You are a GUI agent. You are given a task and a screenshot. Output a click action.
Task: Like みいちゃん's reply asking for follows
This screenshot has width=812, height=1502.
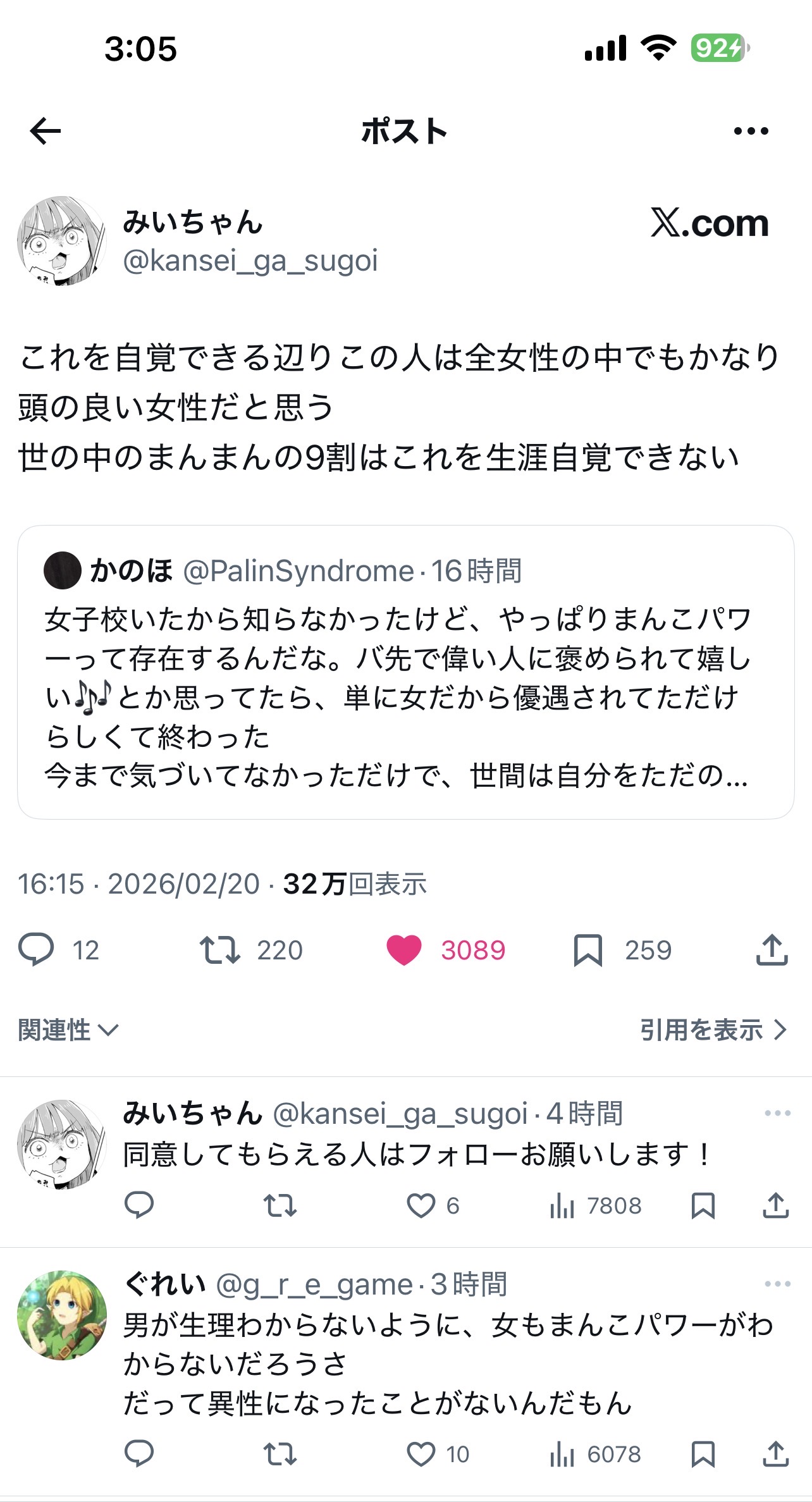[421, 1205]
